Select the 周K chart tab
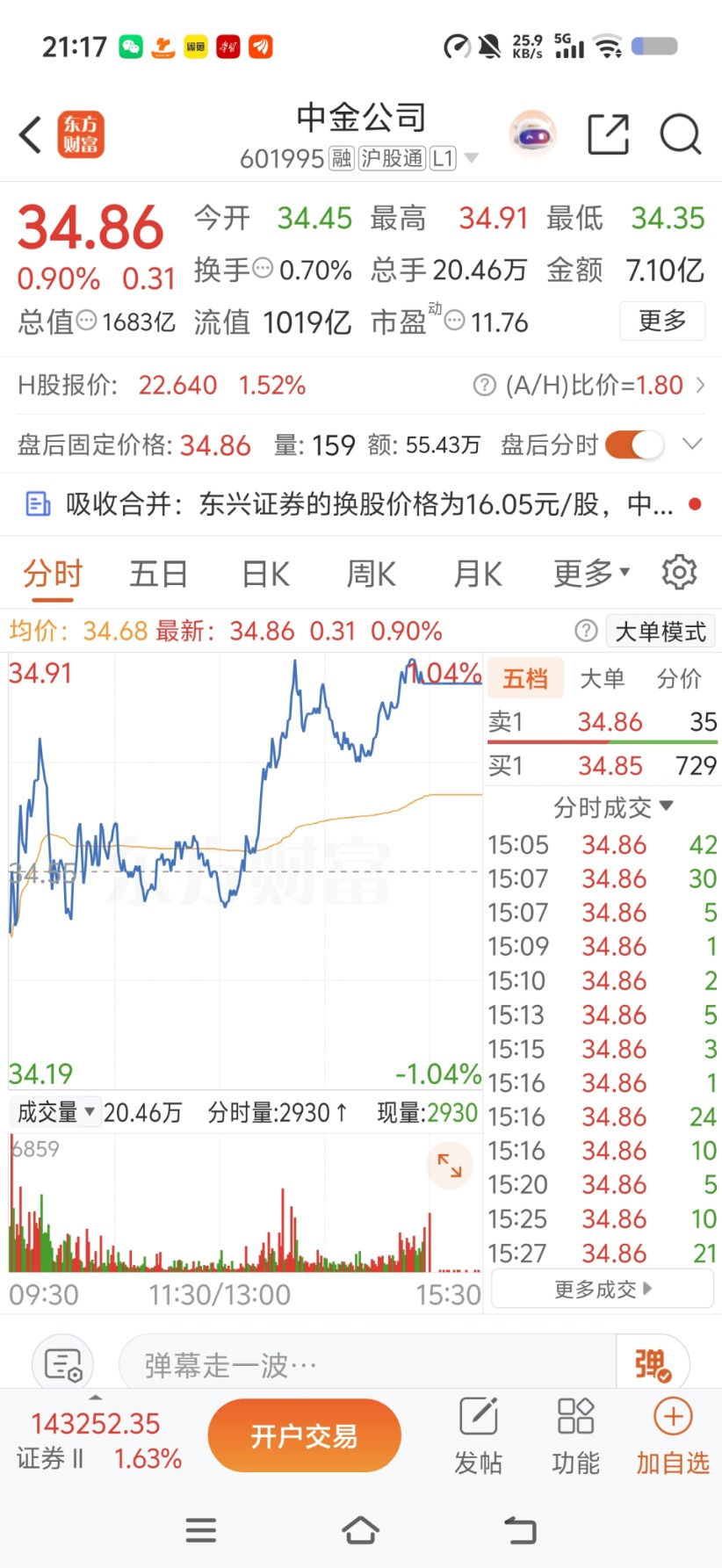This screenshot has height=1568, width=722. tap(371, 574)
